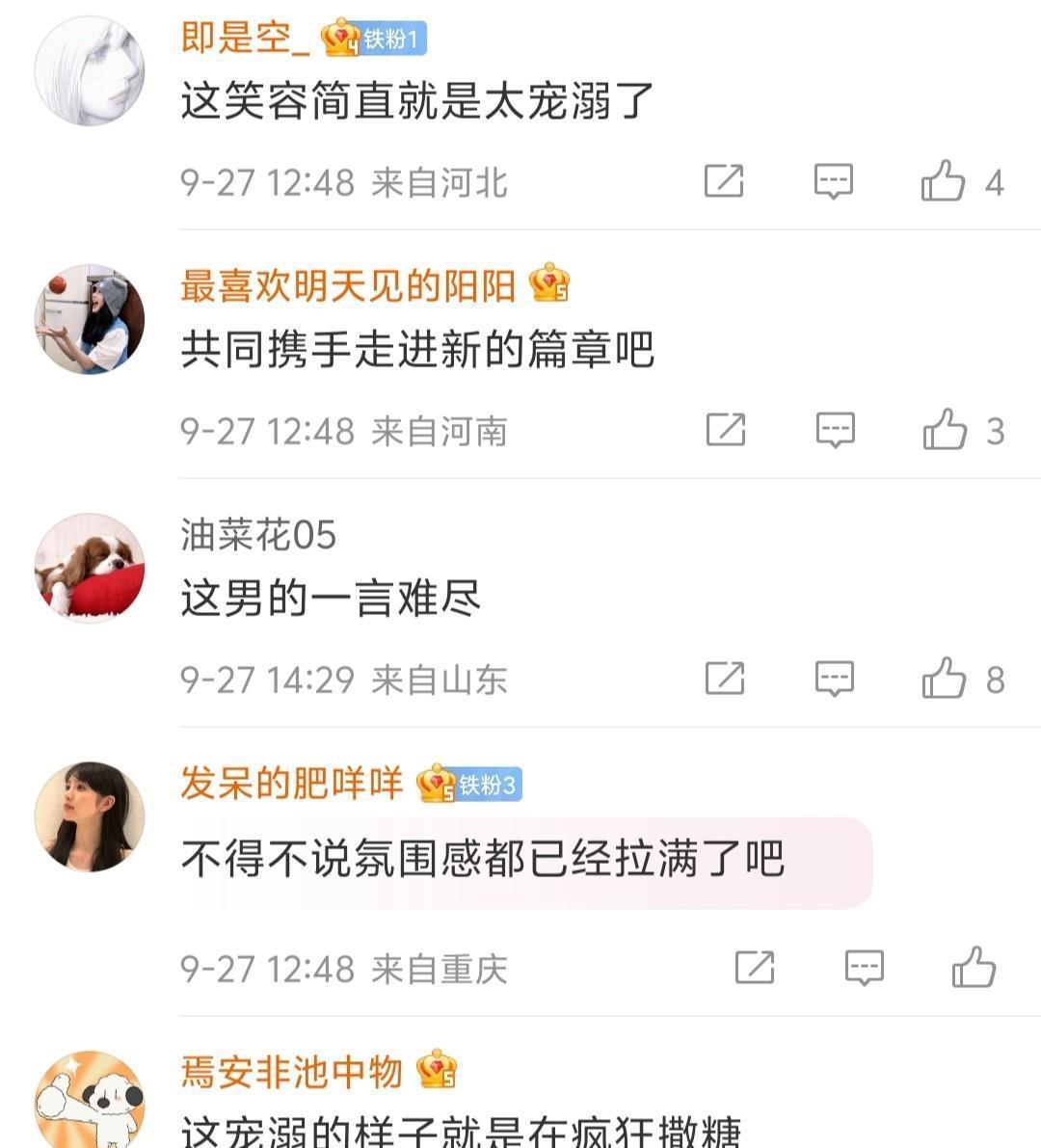1041x1148 pixels.
Task: Open 油菜花05's avatar
Action: pyautogui.click(x=90, y=568)
